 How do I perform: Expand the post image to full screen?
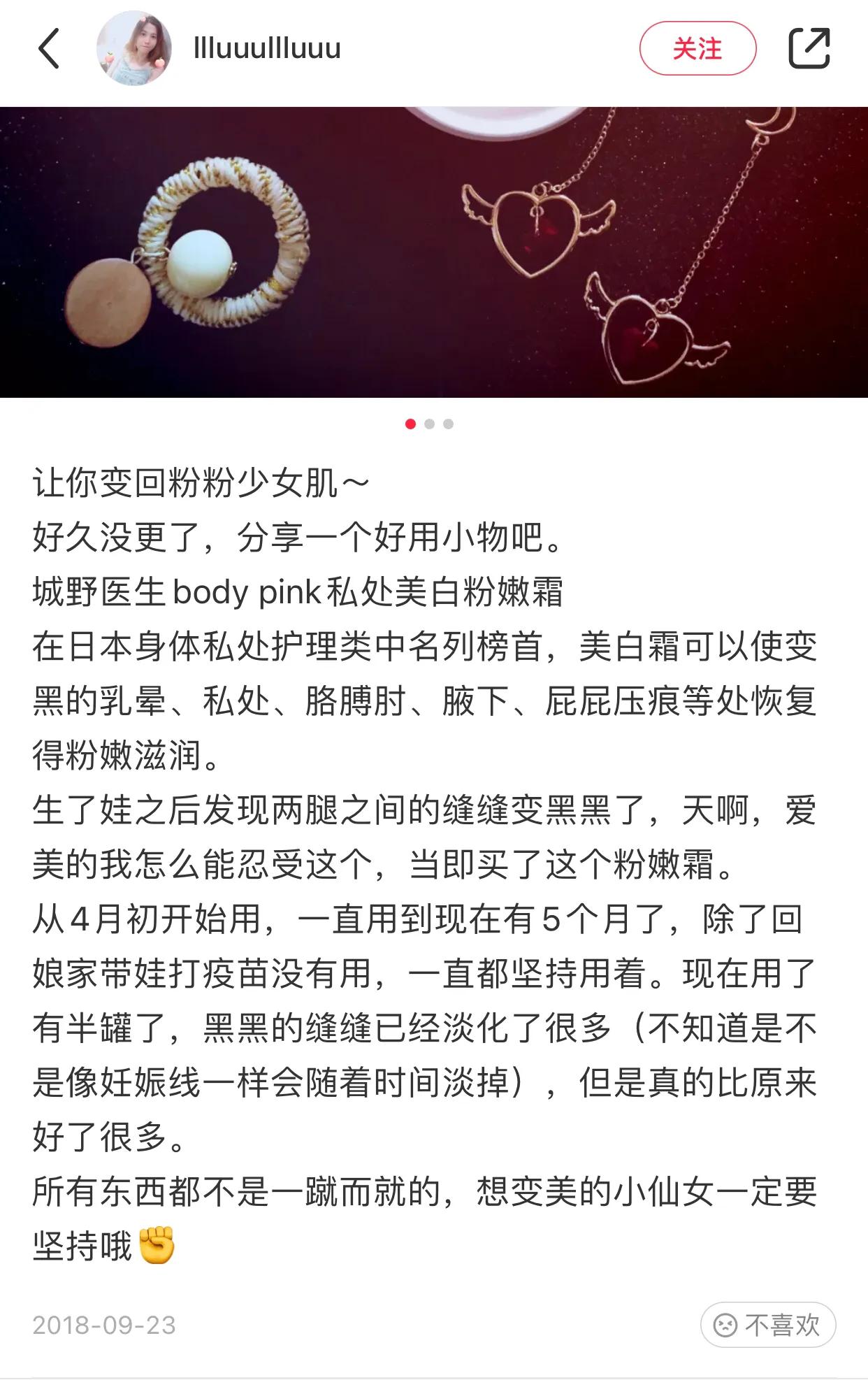[x=433, y=252]
